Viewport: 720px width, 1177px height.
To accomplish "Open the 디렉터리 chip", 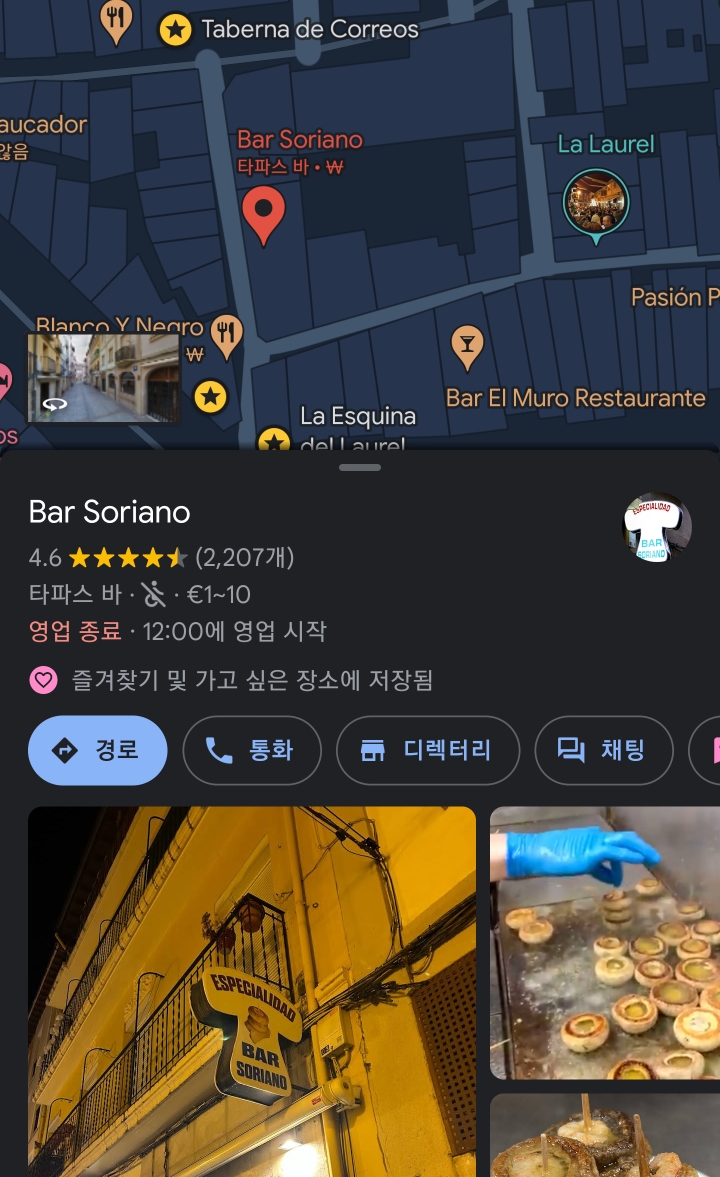I will (x=428, y=750).
